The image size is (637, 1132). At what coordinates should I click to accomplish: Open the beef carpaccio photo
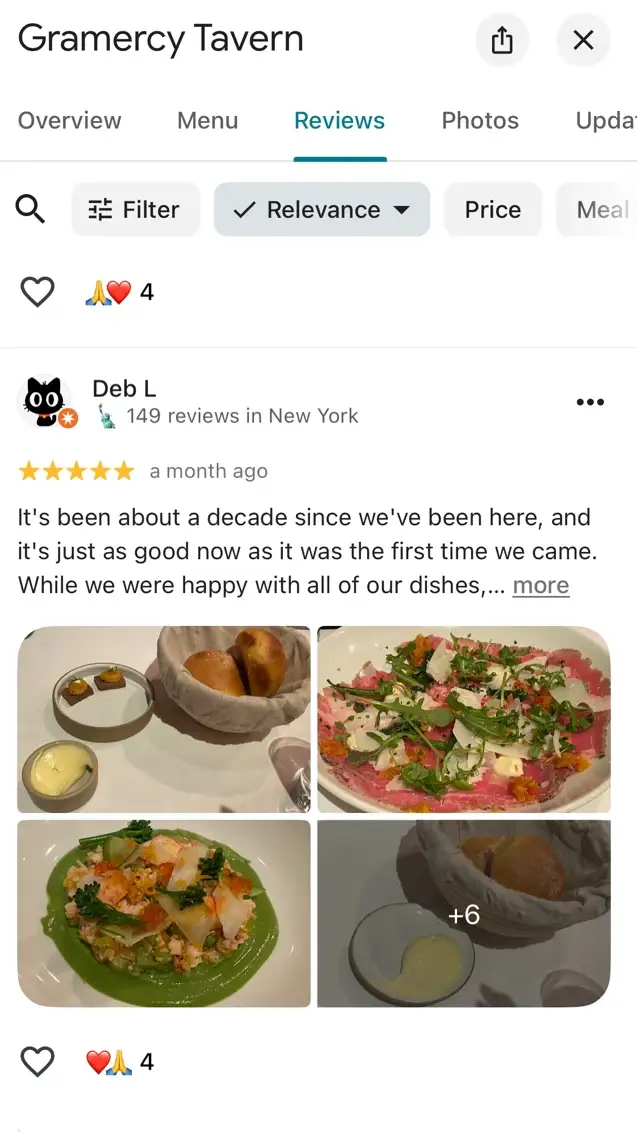[x=463, y=719]
